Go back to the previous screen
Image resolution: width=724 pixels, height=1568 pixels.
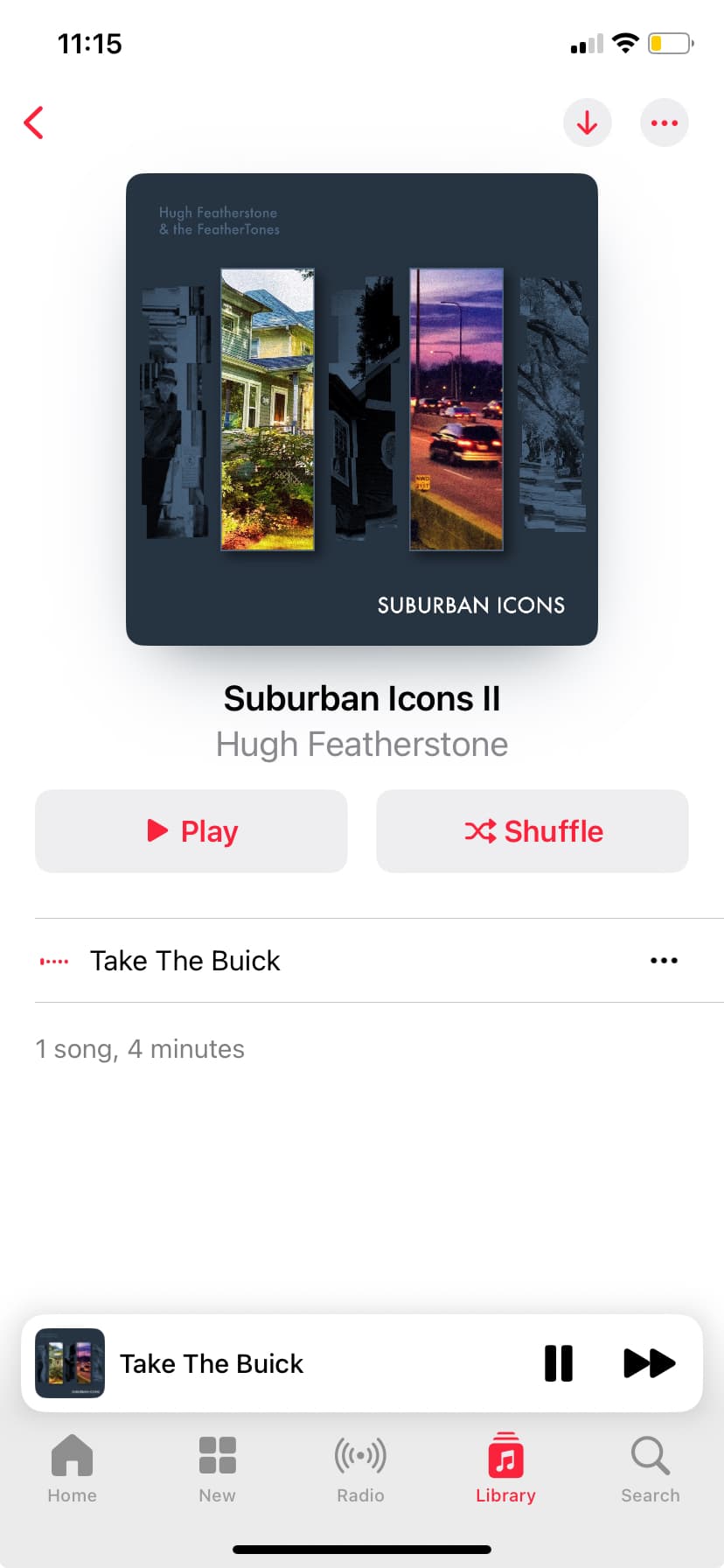(34, 122)
